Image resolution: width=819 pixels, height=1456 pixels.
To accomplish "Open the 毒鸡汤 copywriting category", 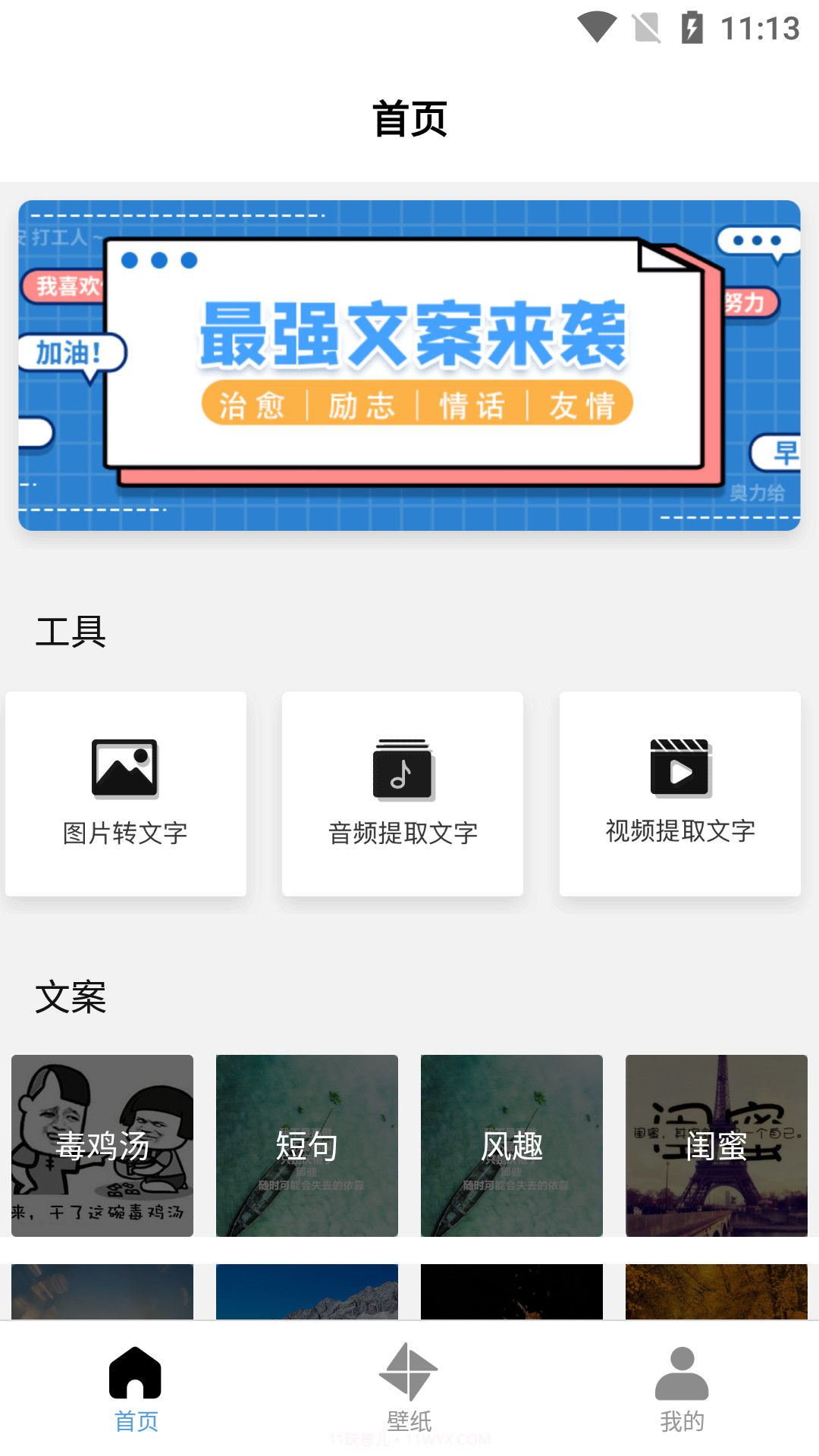I will (102, 1147).
